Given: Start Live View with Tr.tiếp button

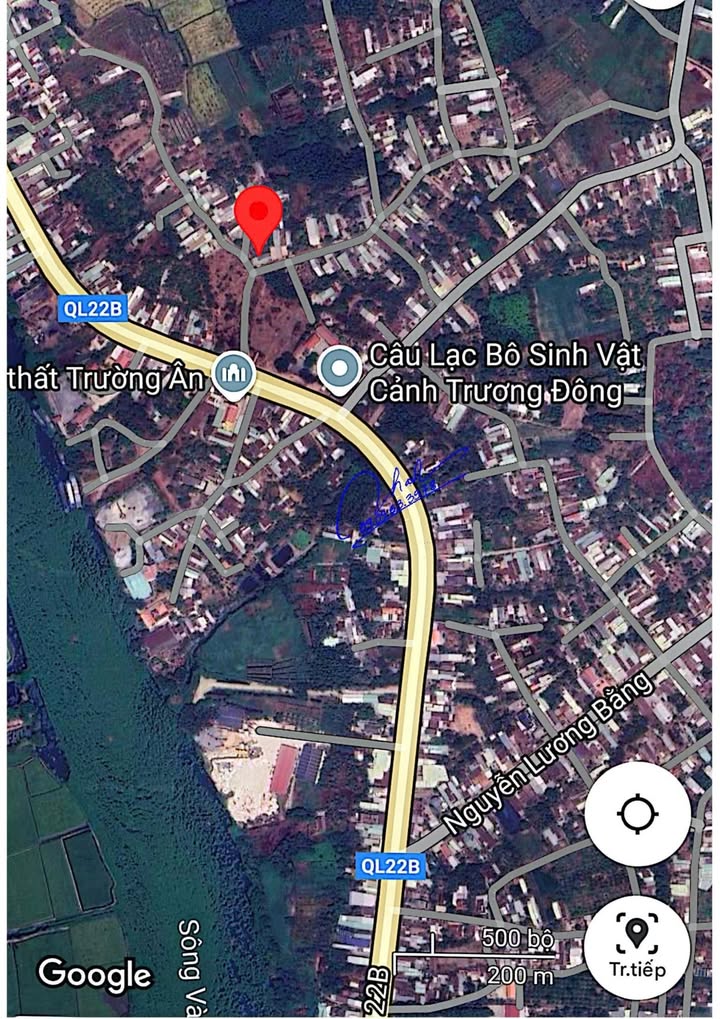Looking at the screenshot, I should click(x=637, y=946).
